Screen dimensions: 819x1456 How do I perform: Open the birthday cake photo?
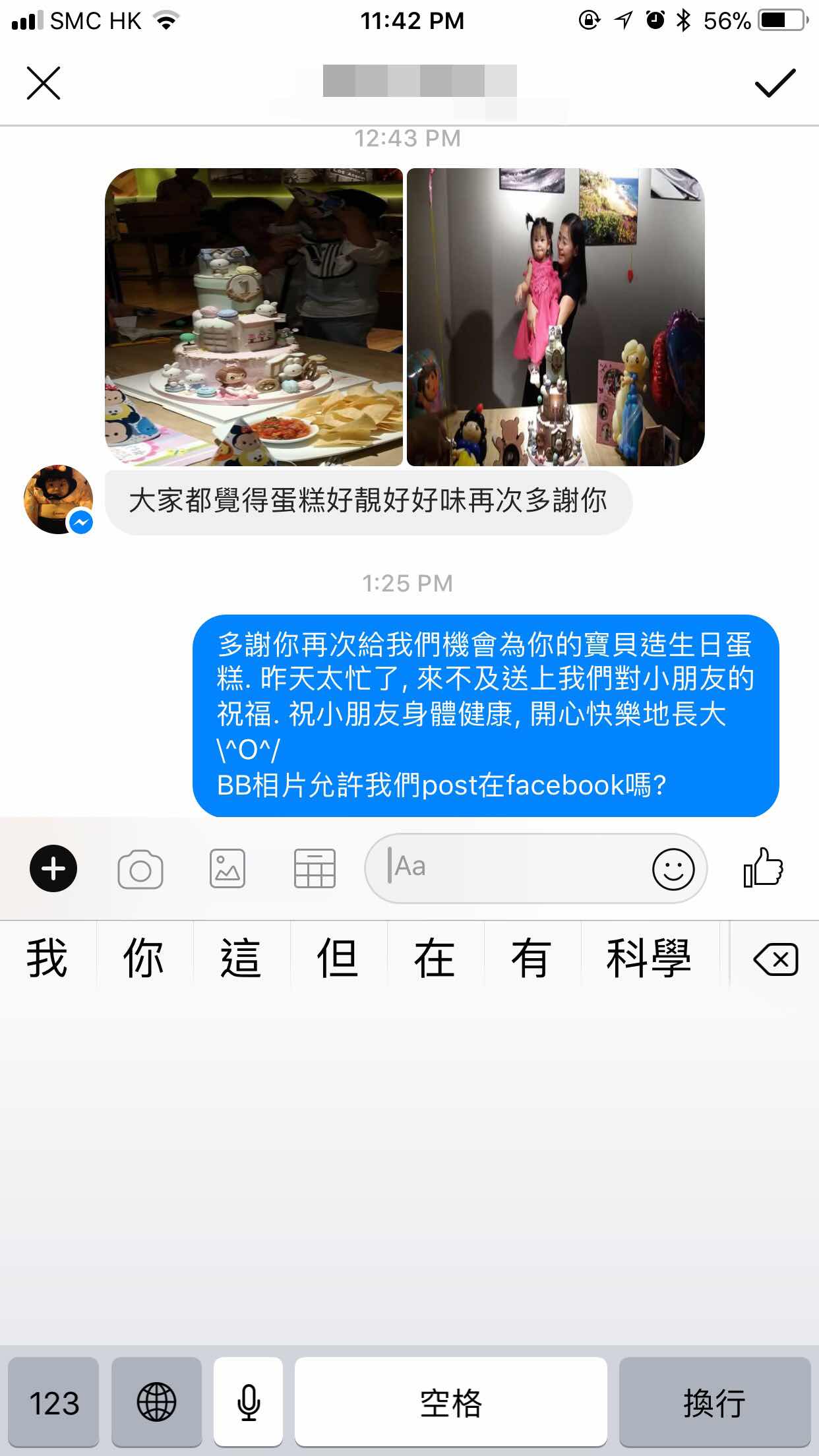pyautogui.click(x=254, y=317)
